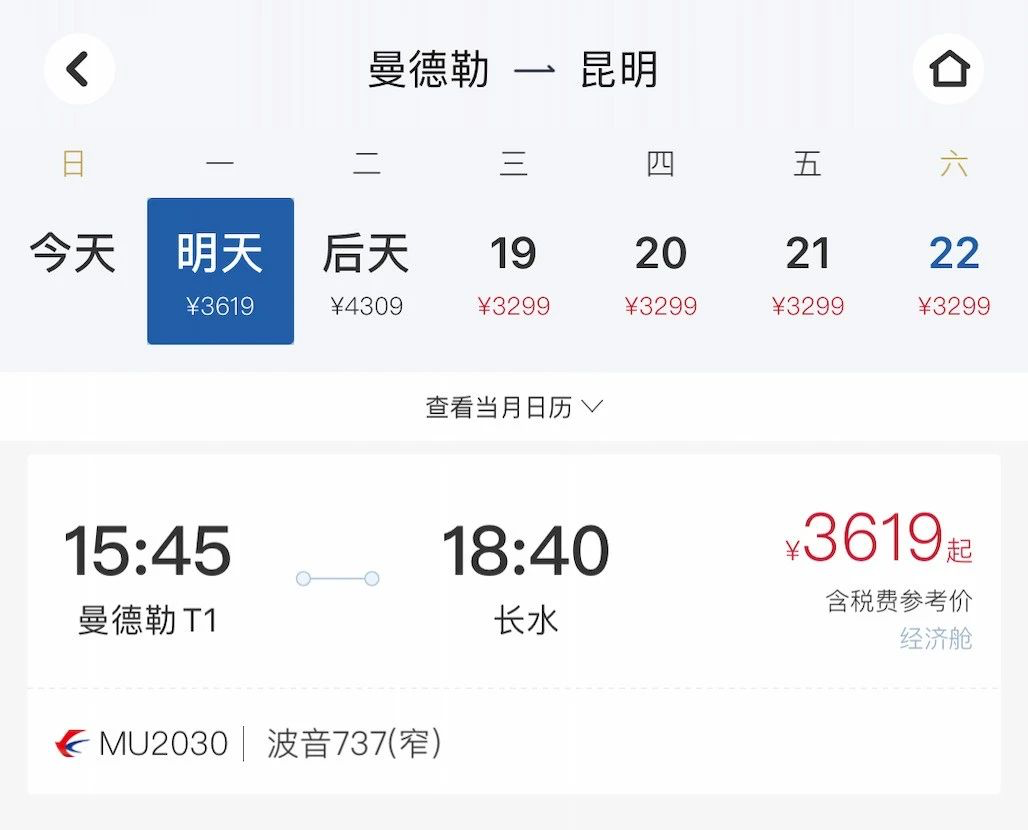
Task: Pick date 21 on Friday
Action: click(807, 271)
